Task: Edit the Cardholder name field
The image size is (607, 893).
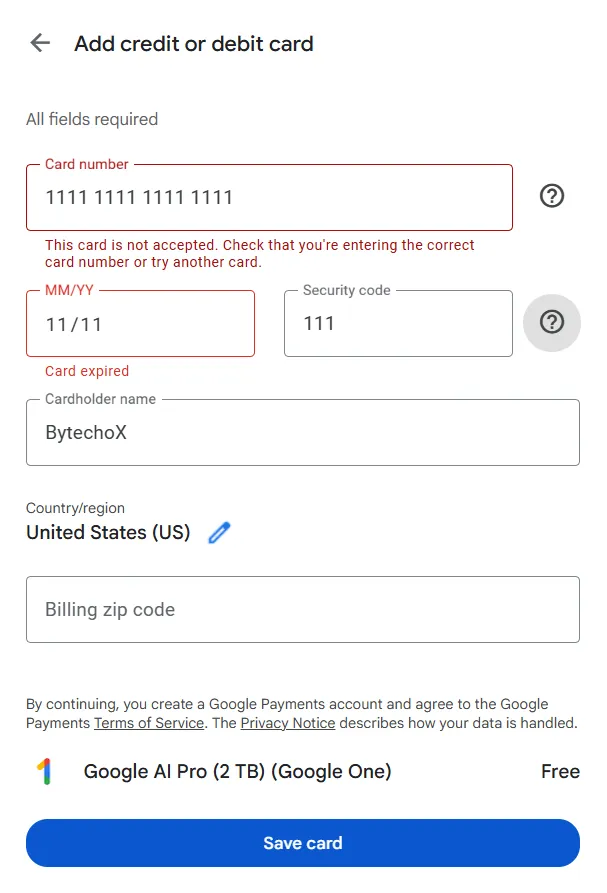Action: (x=302, y=433)
